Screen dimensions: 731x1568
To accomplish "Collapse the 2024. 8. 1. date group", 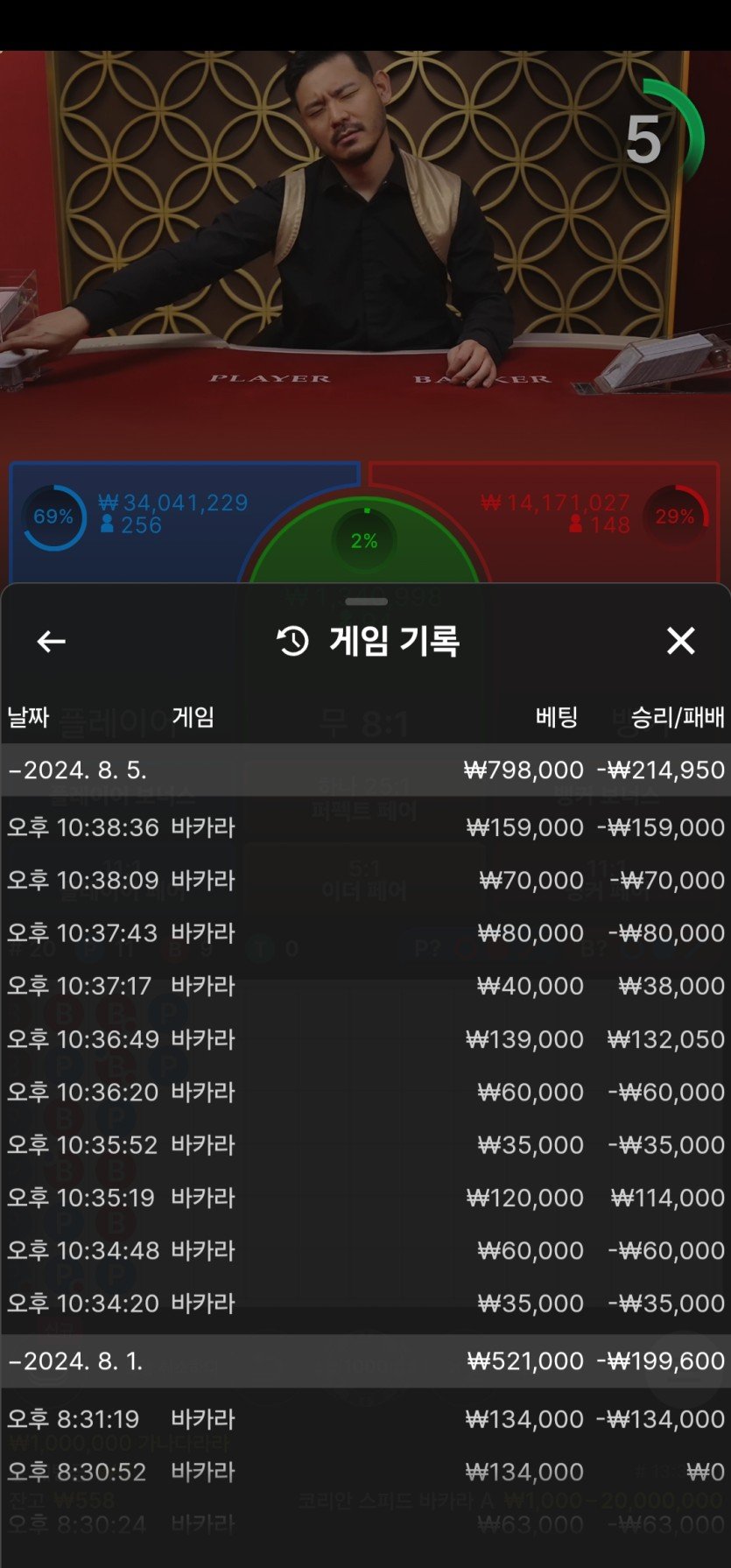I will (x=365, y=1361).
